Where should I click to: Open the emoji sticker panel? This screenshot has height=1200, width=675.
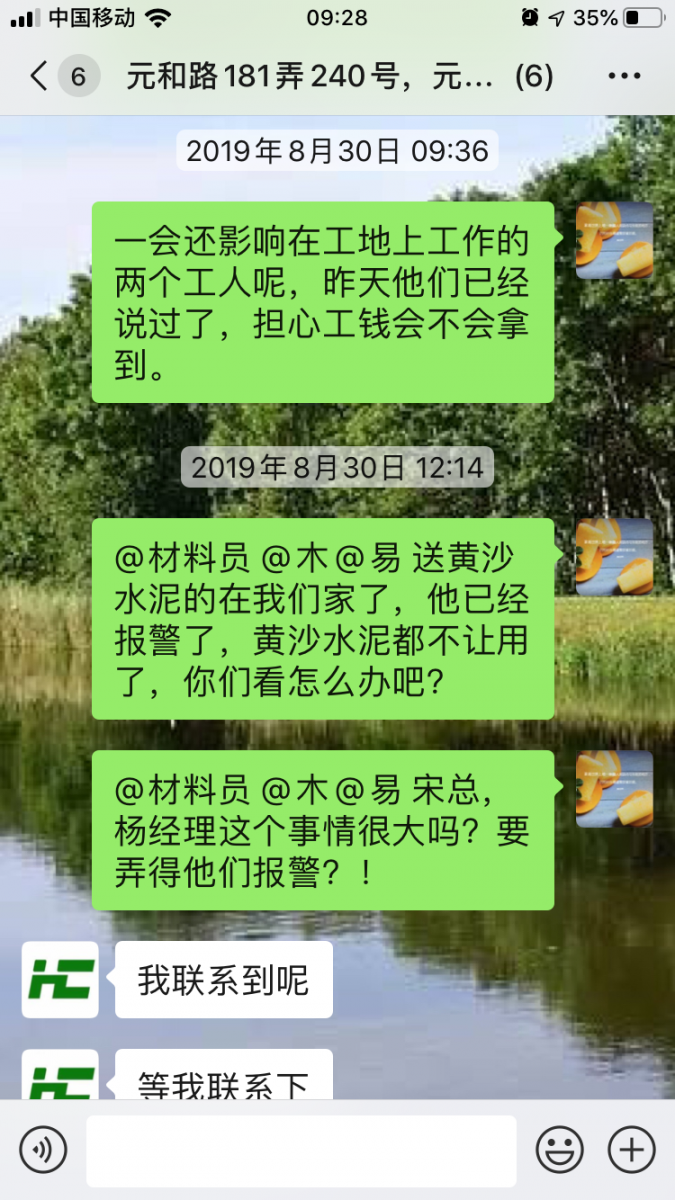[560, 1150]
